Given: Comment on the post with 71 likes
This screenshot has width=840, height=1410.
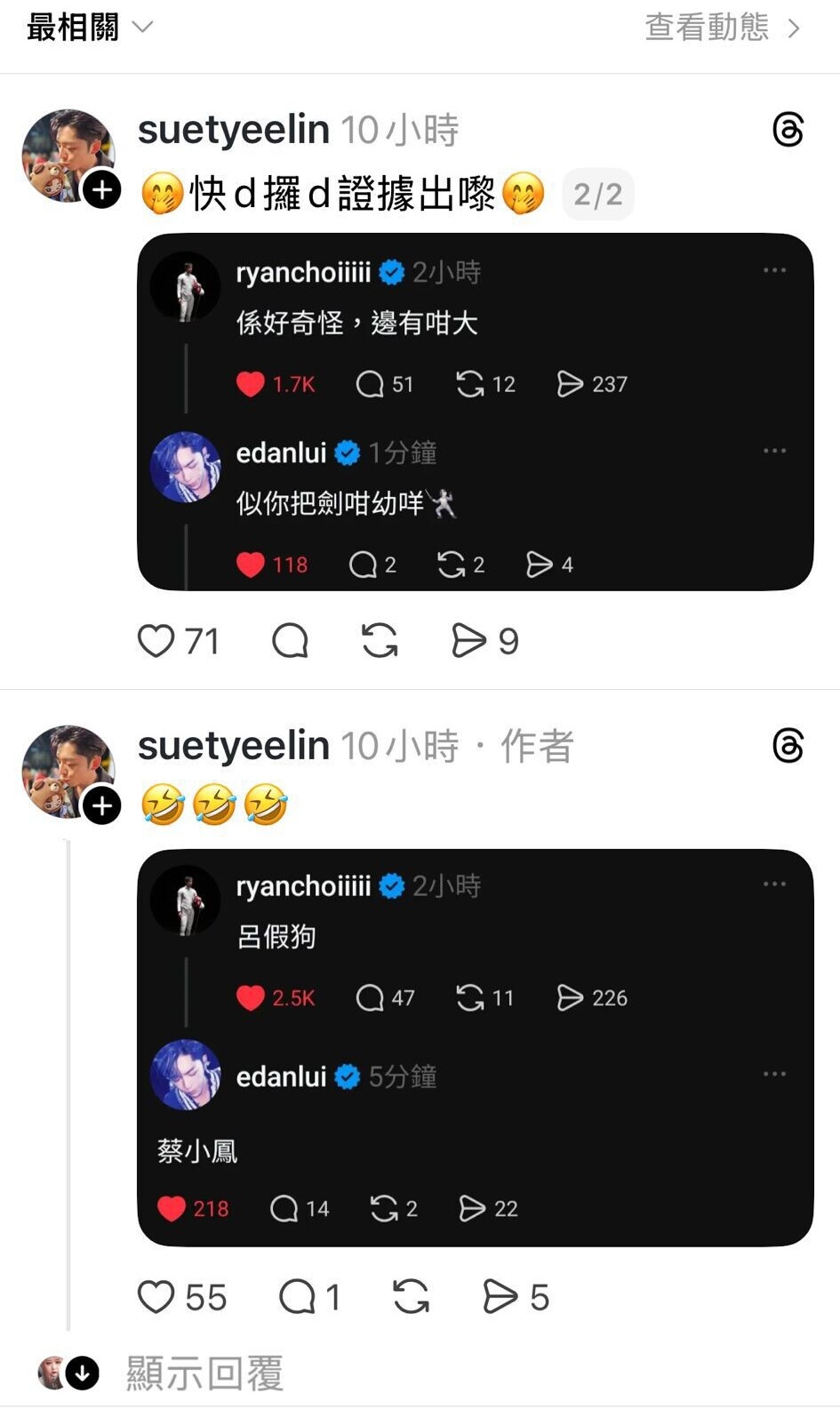Looking at the screenshot, I should [x=290, y=641].
